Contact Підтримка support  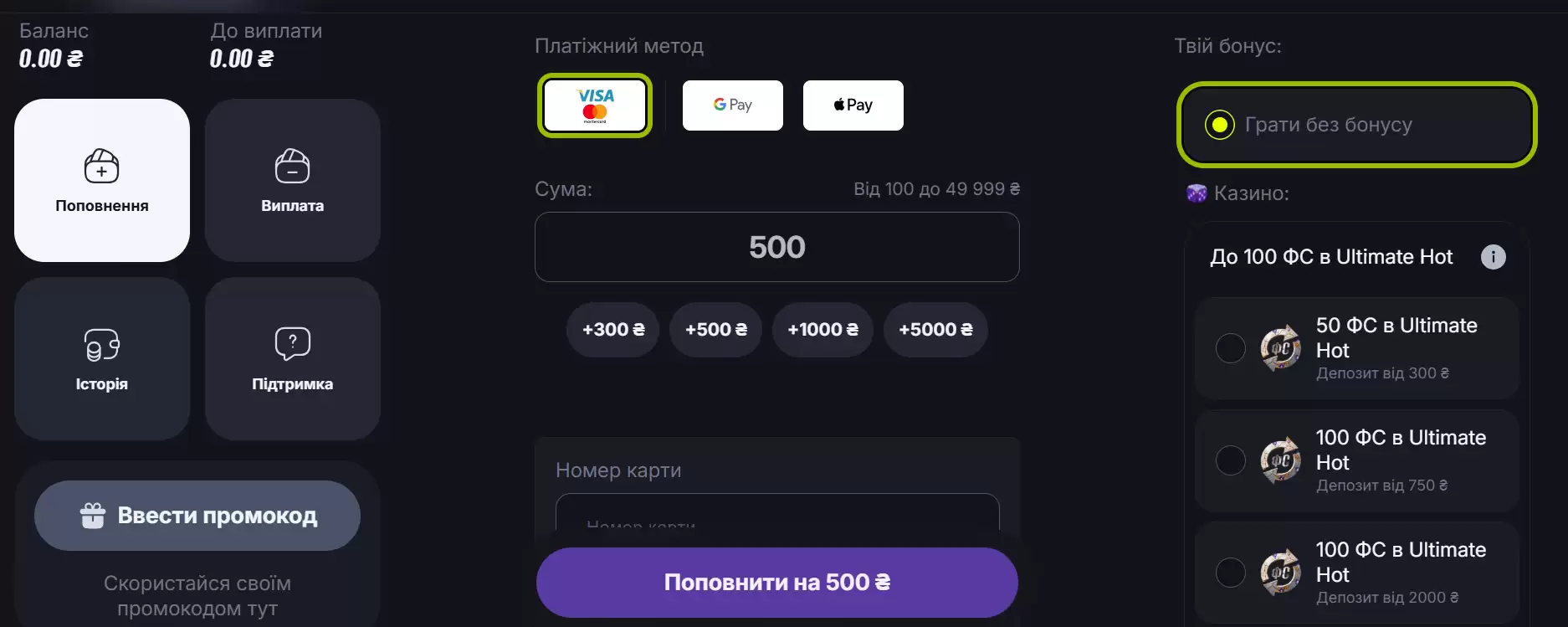(292, 358)
